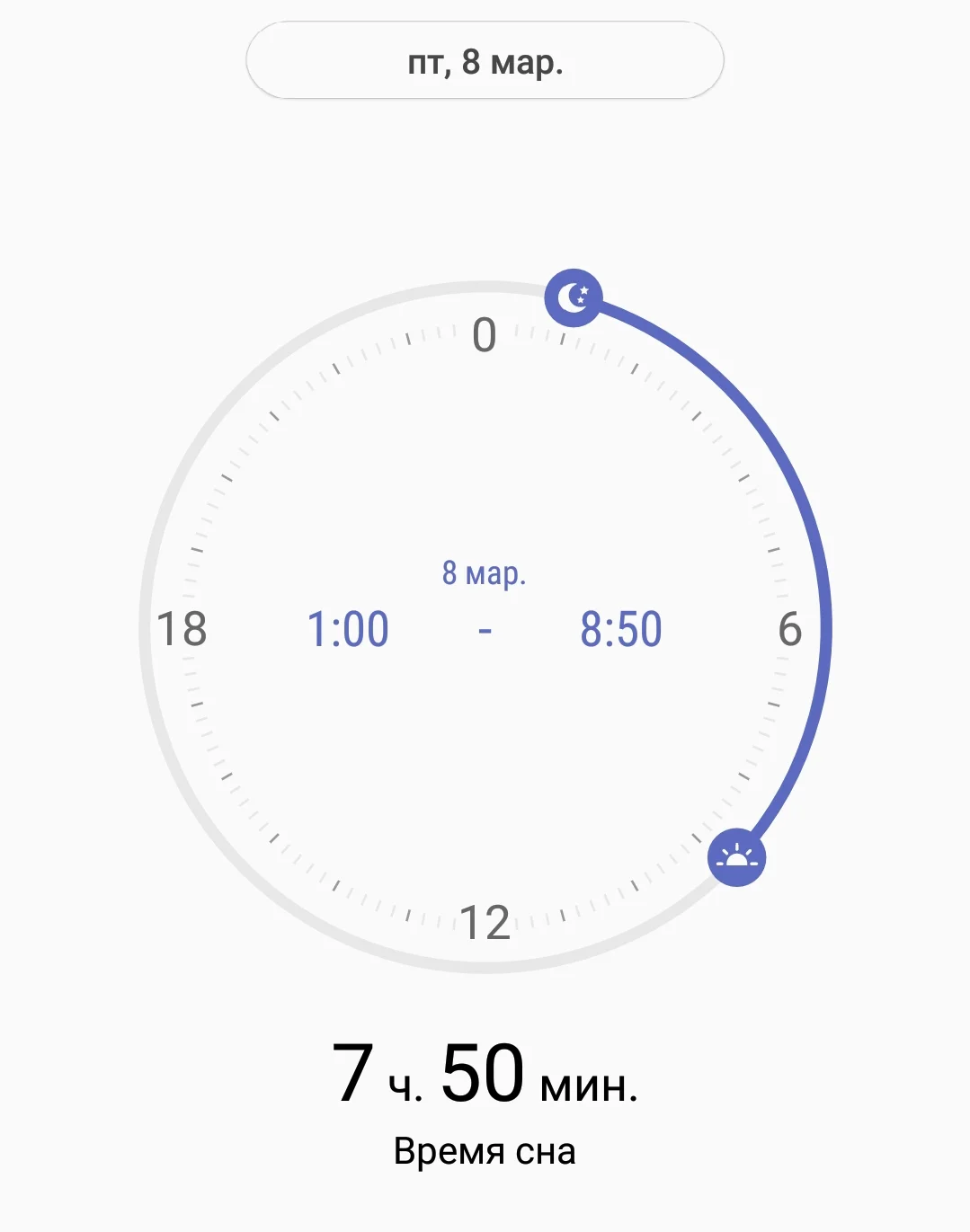Click the moon icon marking sleep start
The image size is (970, 1232).
tap(574, 297)
